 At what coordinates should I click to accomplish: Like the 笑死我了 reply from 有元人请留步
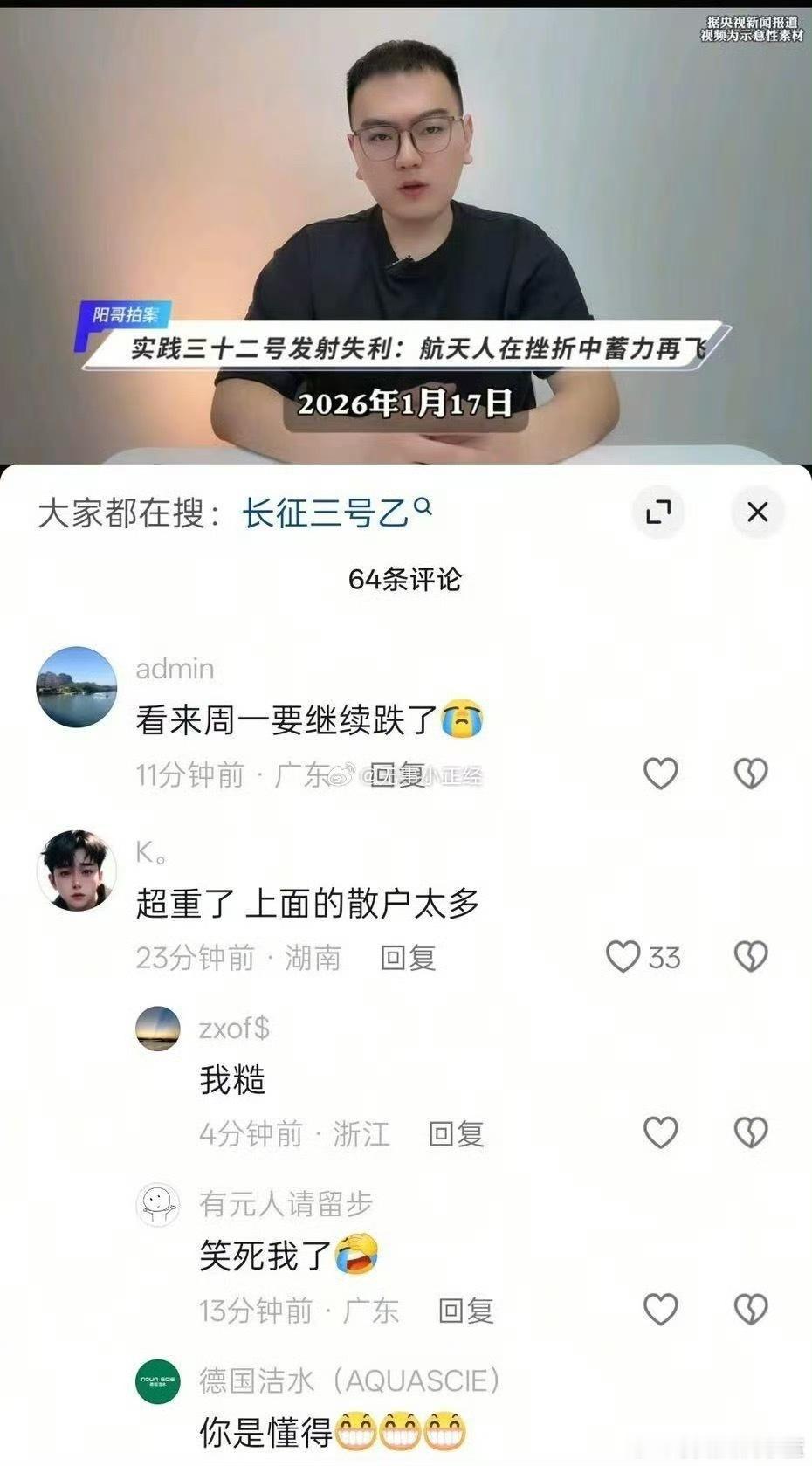660,1308
